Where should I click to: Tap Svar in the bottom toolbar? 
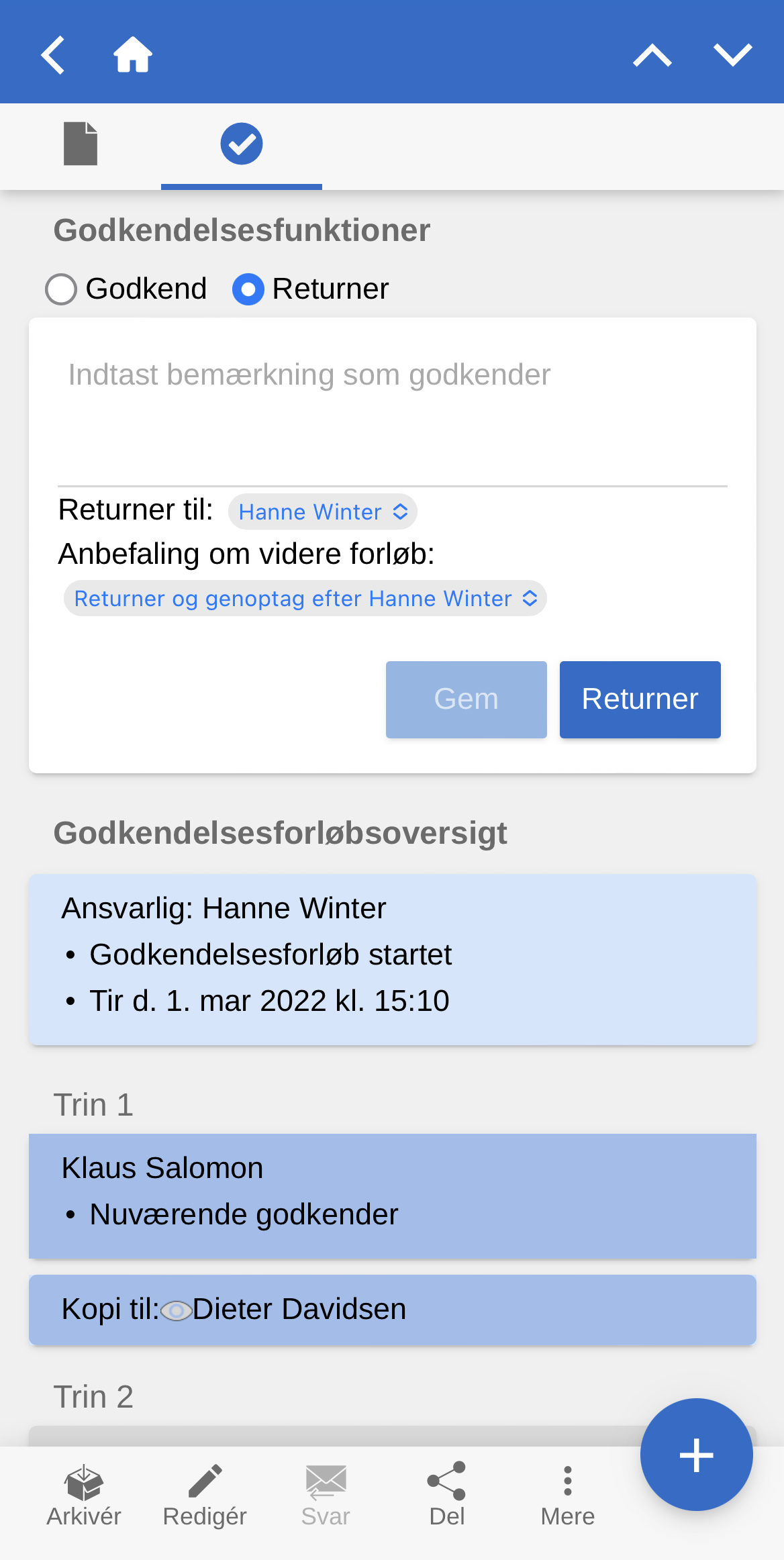(x=326, y=1496)
